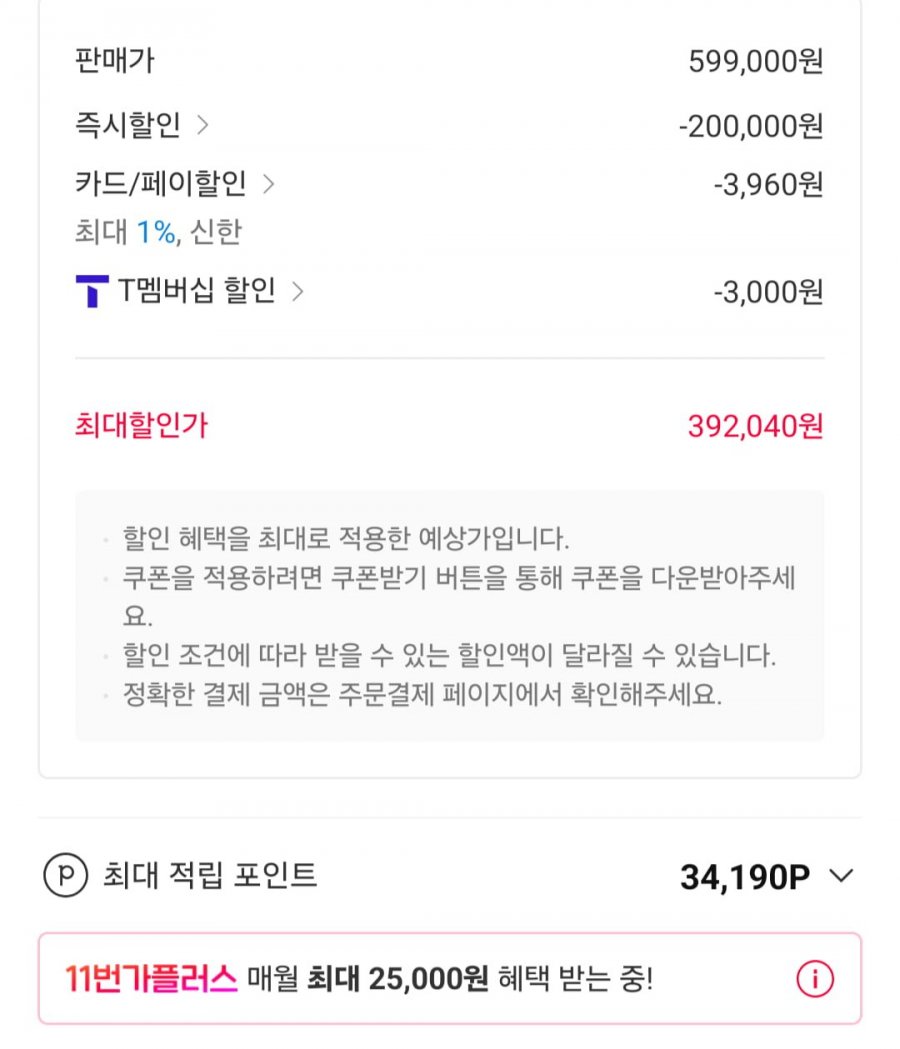Open the 즉시할인 details
This screenshot has height=1049, width=900.
pos(142,126)
